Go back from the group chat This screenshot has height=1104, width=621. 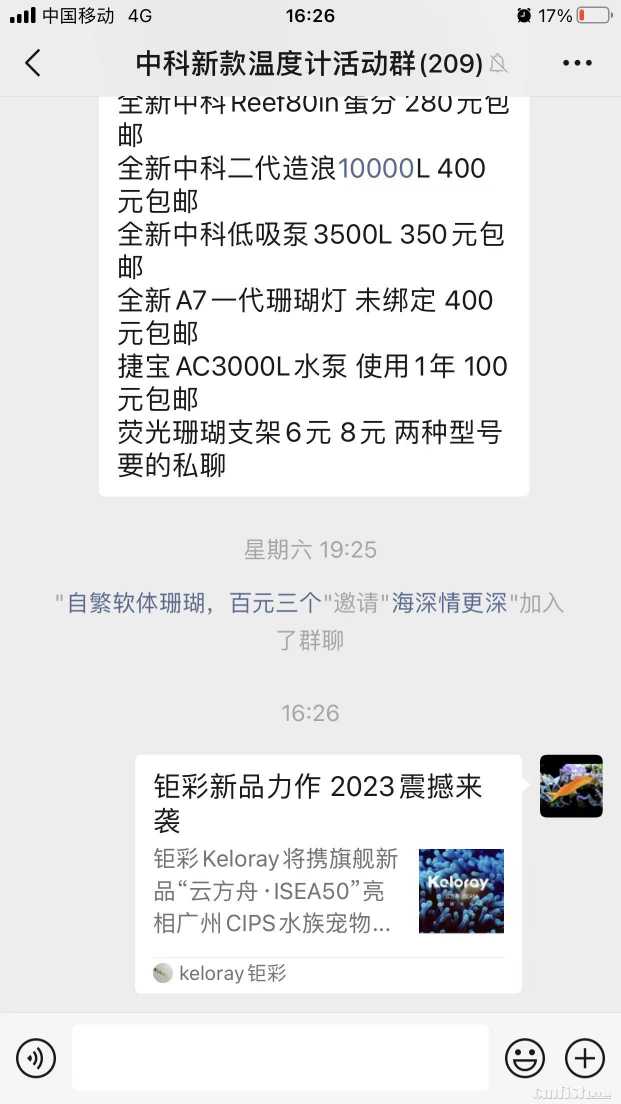click(x=33, y=63)
